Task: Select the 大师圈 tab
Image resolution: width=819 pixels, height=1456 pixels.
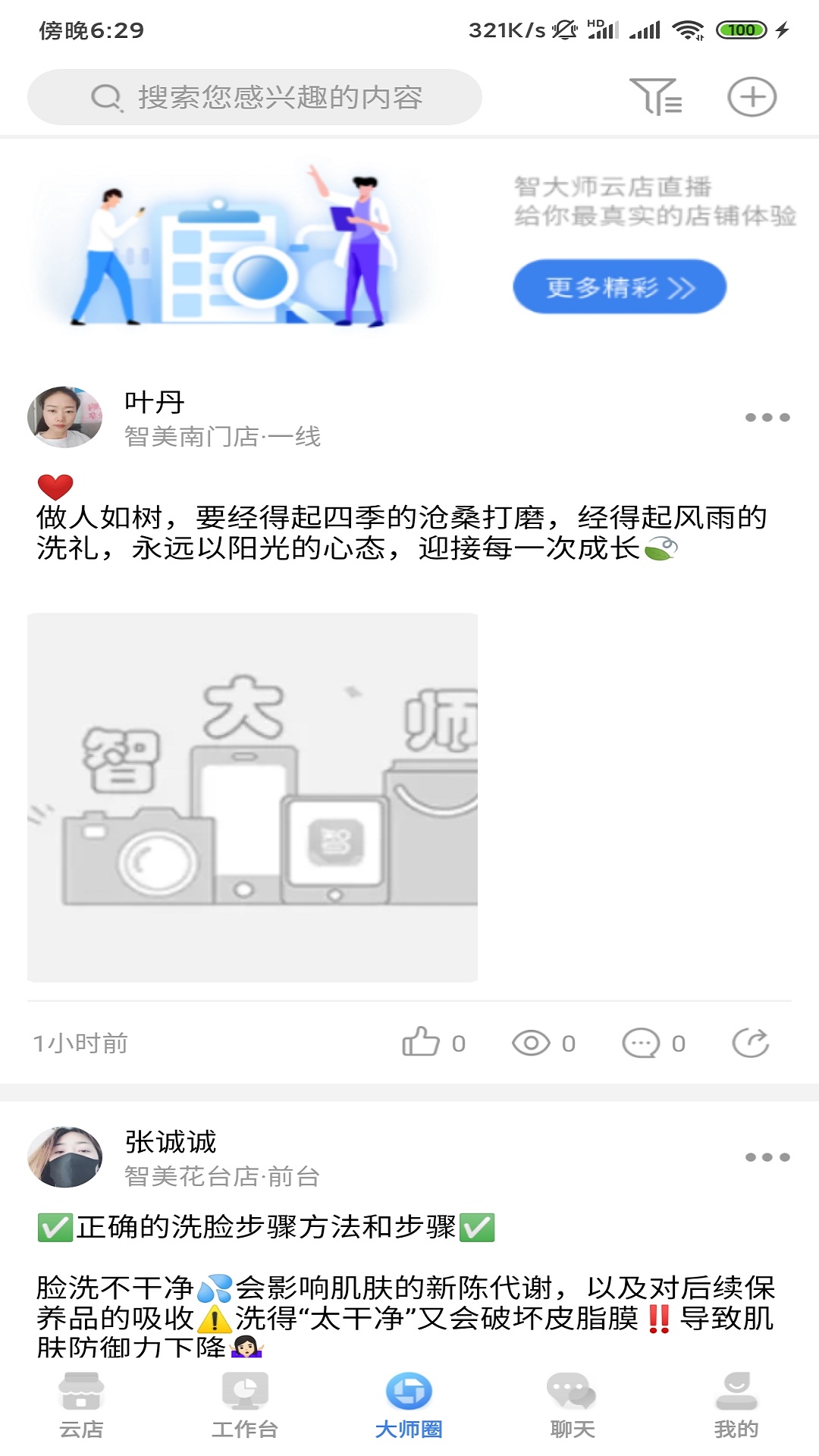Action: pos(409,1405)
